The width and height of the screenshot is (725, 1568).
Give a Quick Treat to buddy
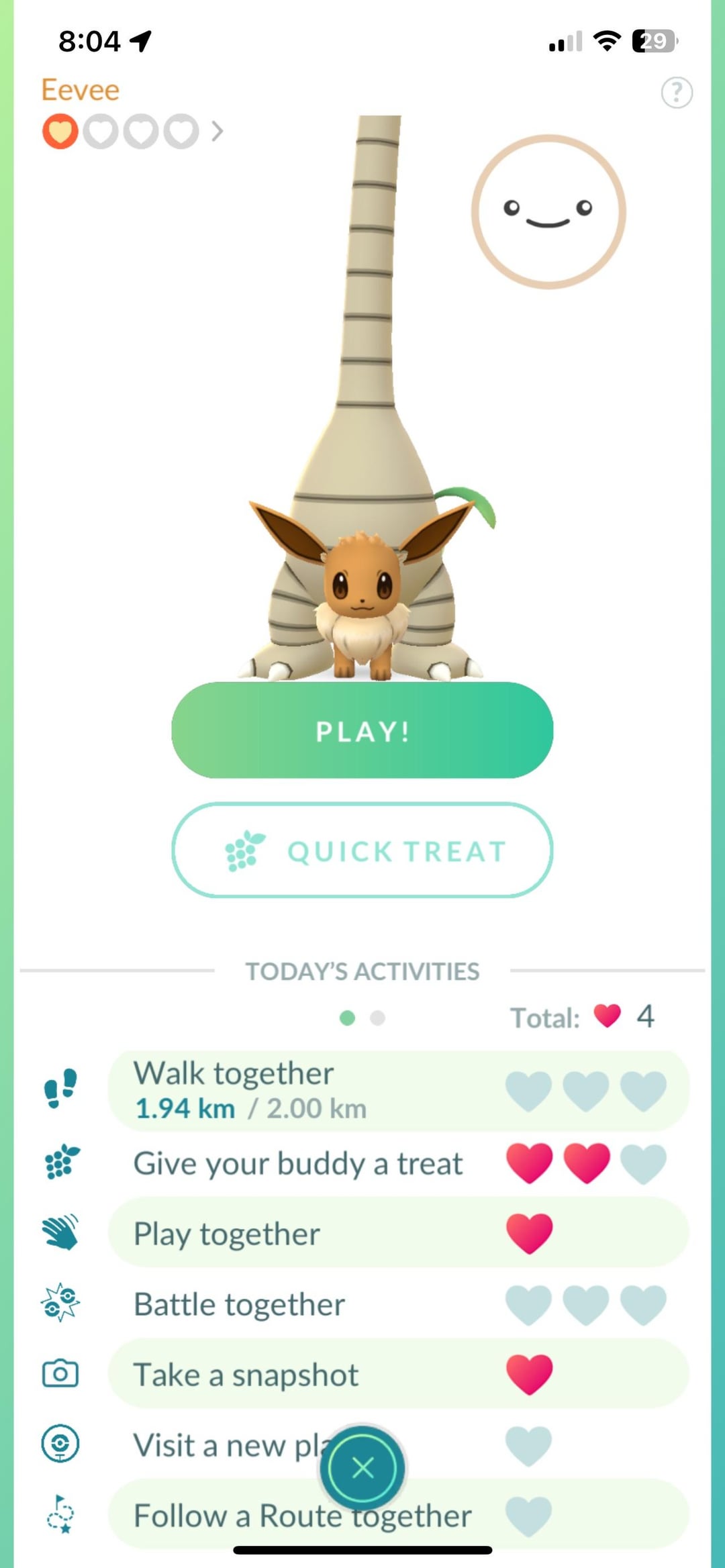click(362, 850)
